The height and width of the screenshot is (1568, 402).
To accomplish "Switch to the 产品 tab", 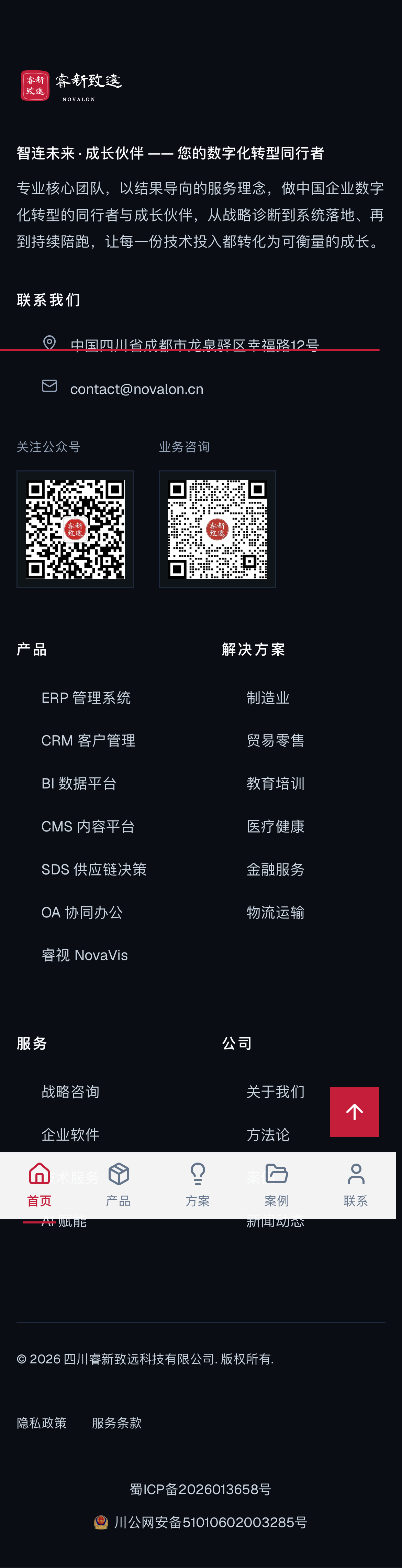I will pyautogui.click(x=119, y=1185).
